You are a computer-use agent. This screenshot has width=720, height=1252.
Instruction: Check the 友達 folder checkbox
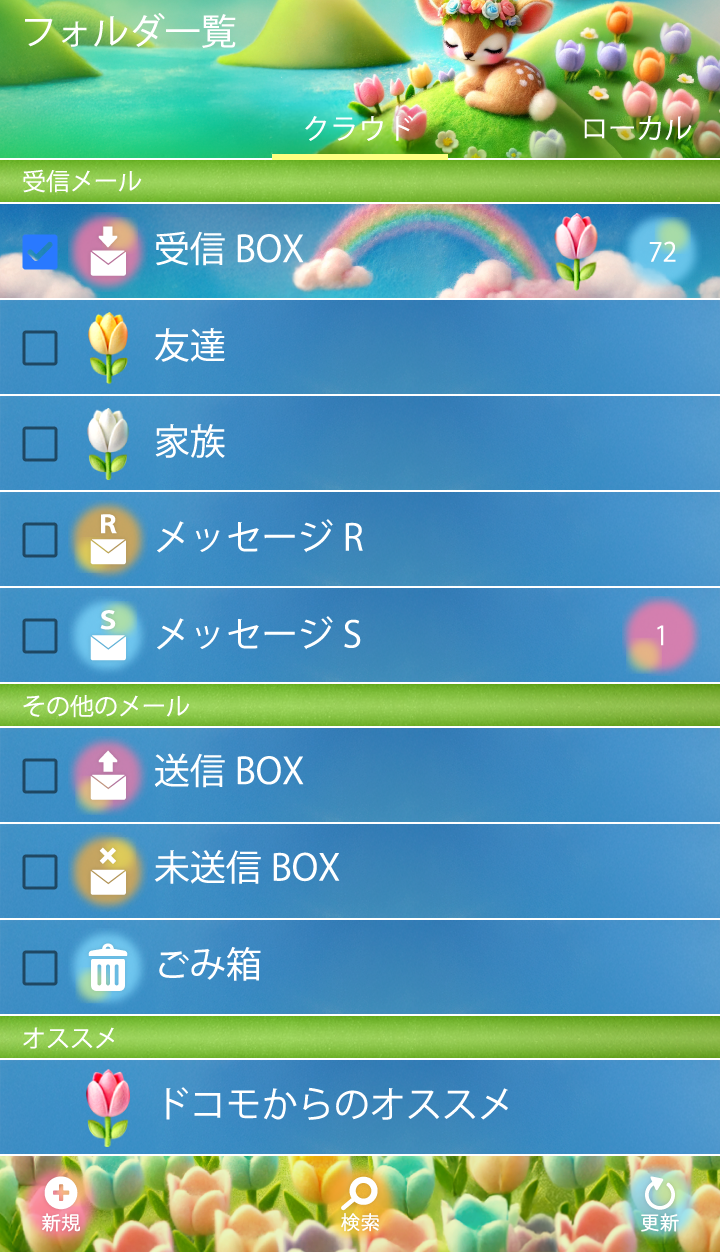coord(40,347)
